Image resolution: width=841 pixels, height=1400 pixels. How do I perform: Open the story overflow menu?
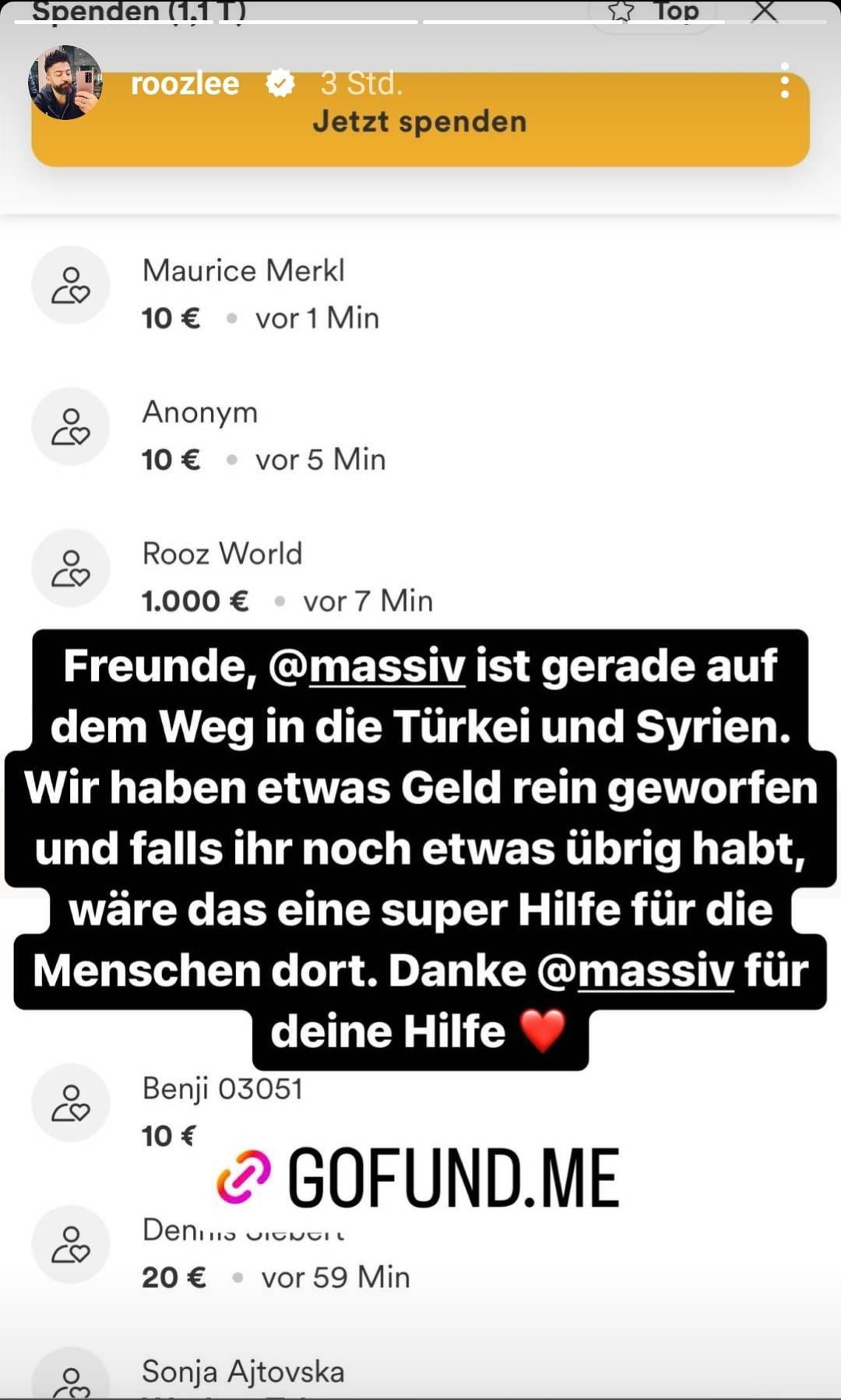click(784, 82)
